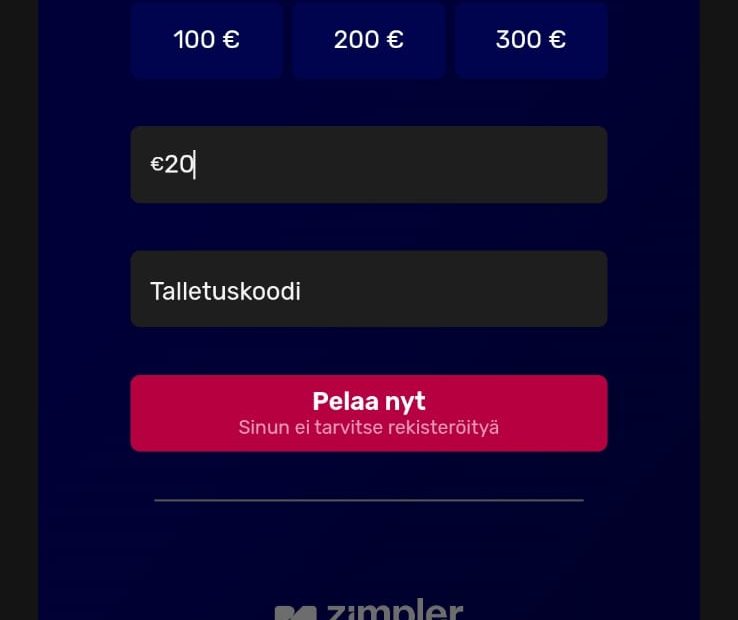738x620 pixels.
Task: Select the 100 € deposit amount
Action: [x=206, y=40]
